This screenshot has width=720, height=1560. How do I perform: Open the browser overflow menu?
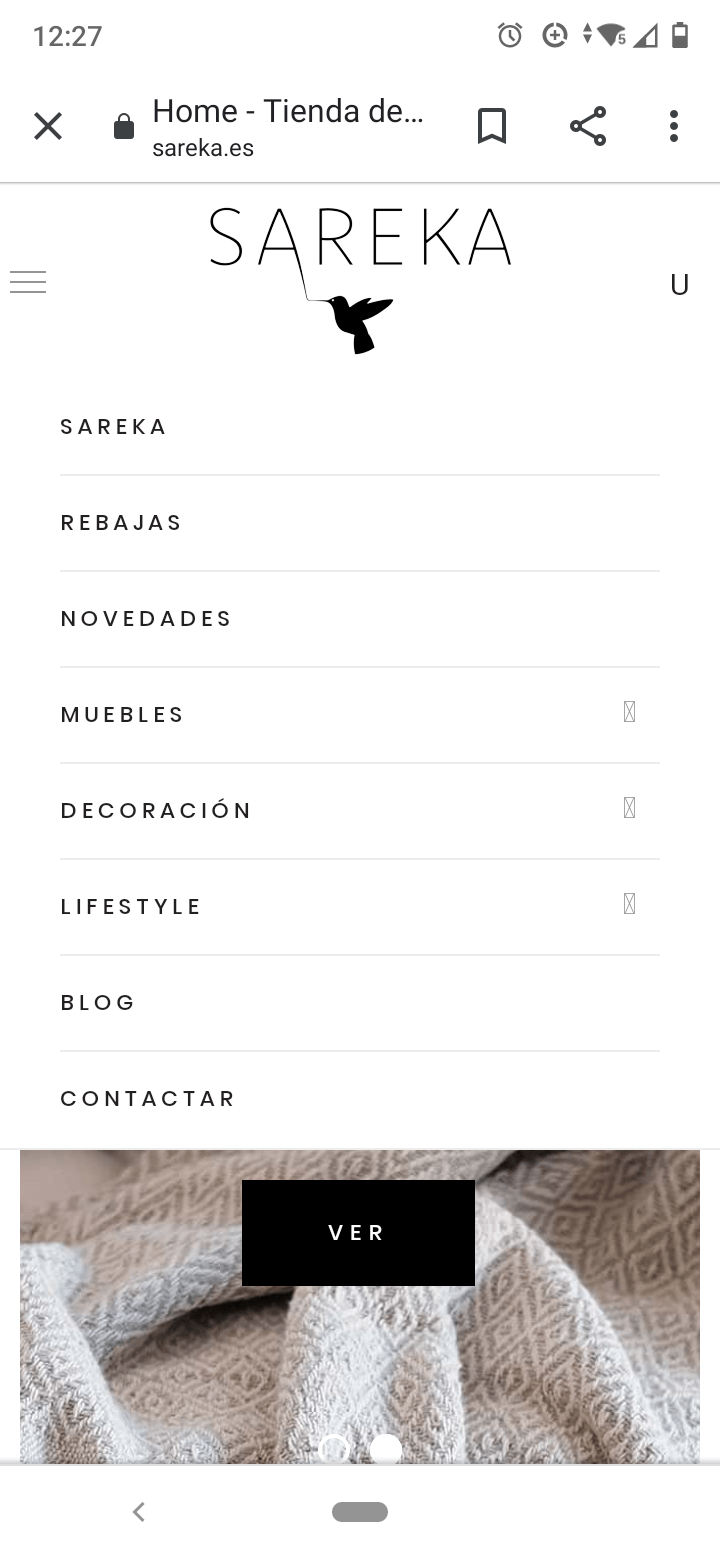[674, 126]
